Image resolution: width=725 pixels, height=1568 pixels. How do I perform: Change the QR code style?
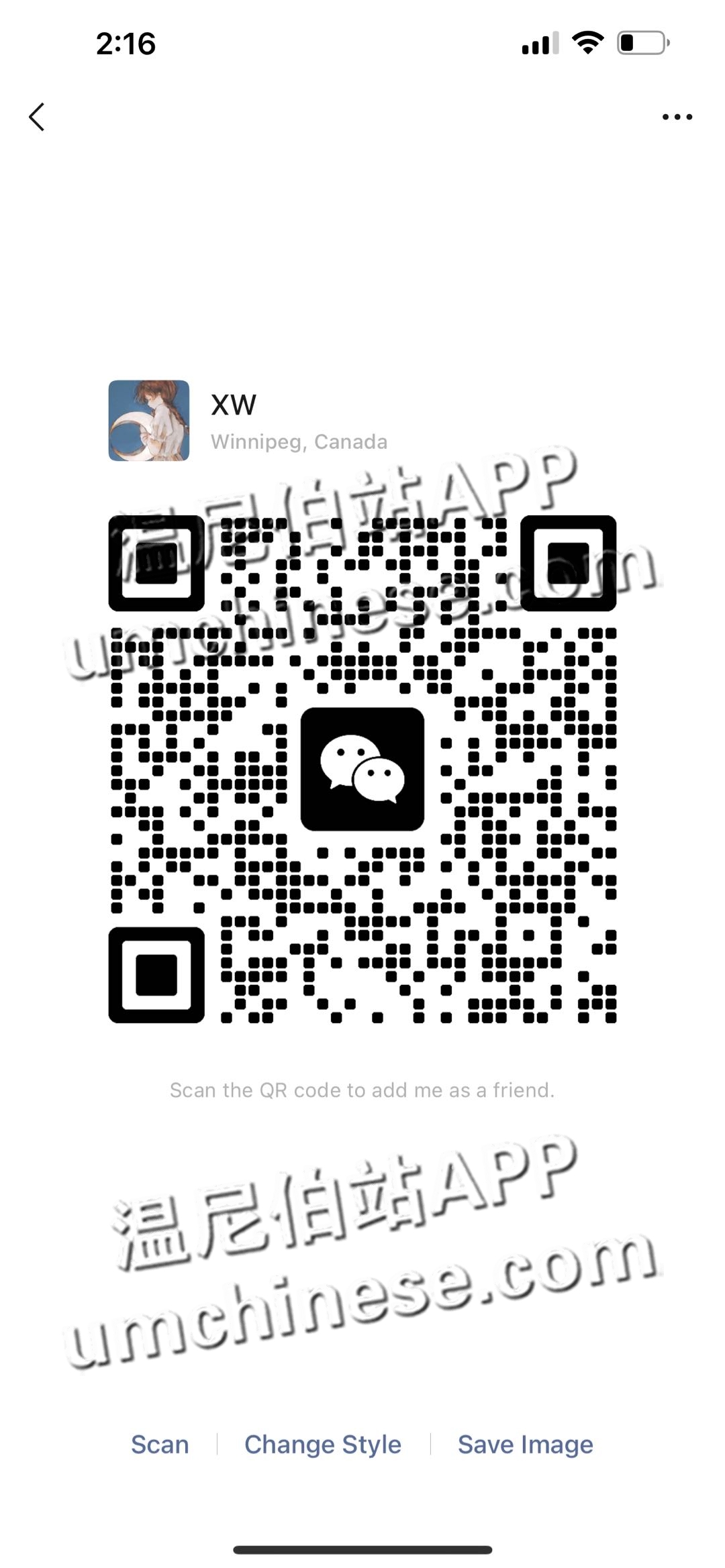[323, 1445]
